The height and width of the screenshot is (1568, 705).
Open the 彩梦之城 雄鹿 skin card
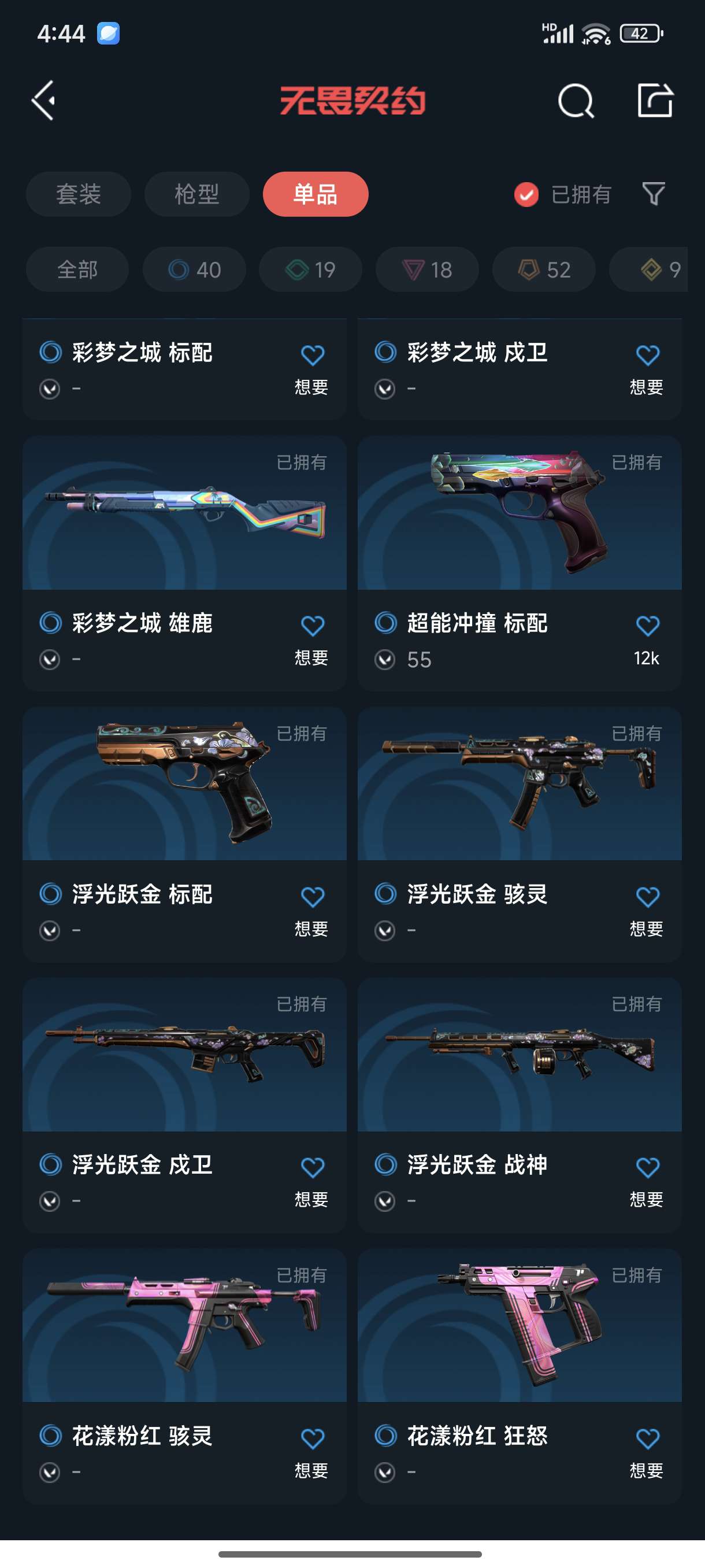[184, 563]
